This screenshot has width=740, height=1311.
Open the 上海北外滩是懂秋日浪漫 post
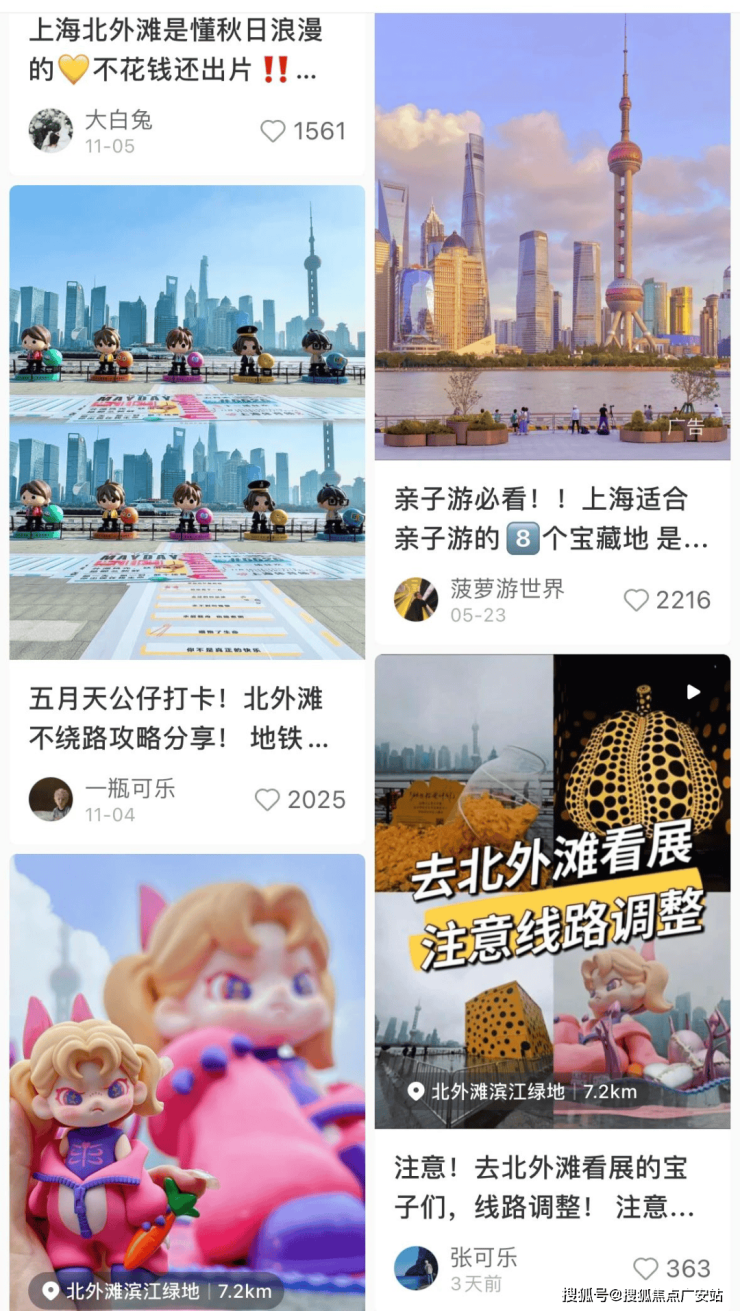176,50
